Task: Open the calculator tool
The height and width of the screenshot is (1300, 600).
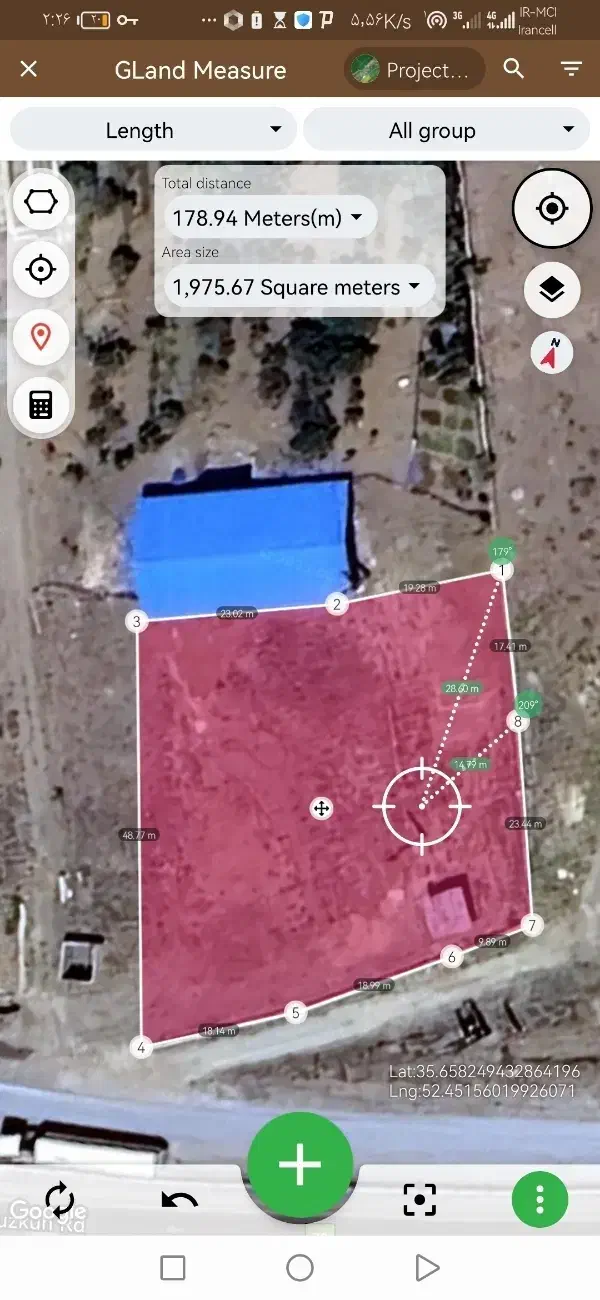Action: tap(41, 404)
